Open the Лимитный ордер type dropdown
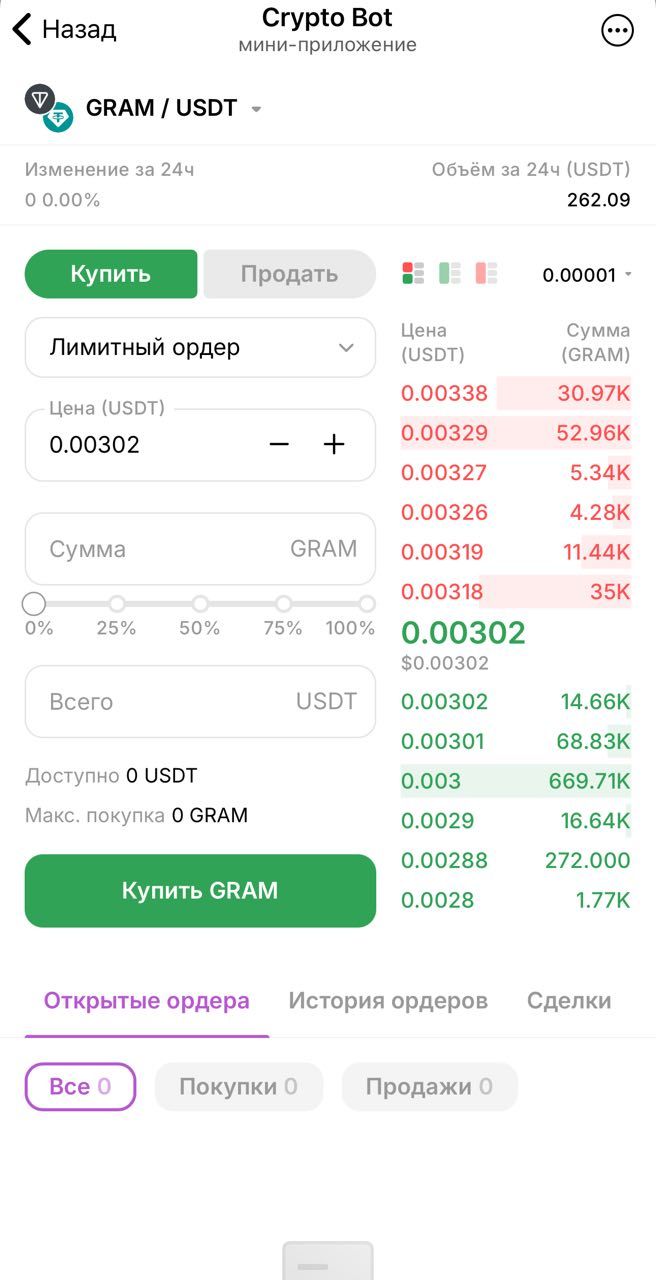Viewport: 656px width, 1280px height. (200, 348)
